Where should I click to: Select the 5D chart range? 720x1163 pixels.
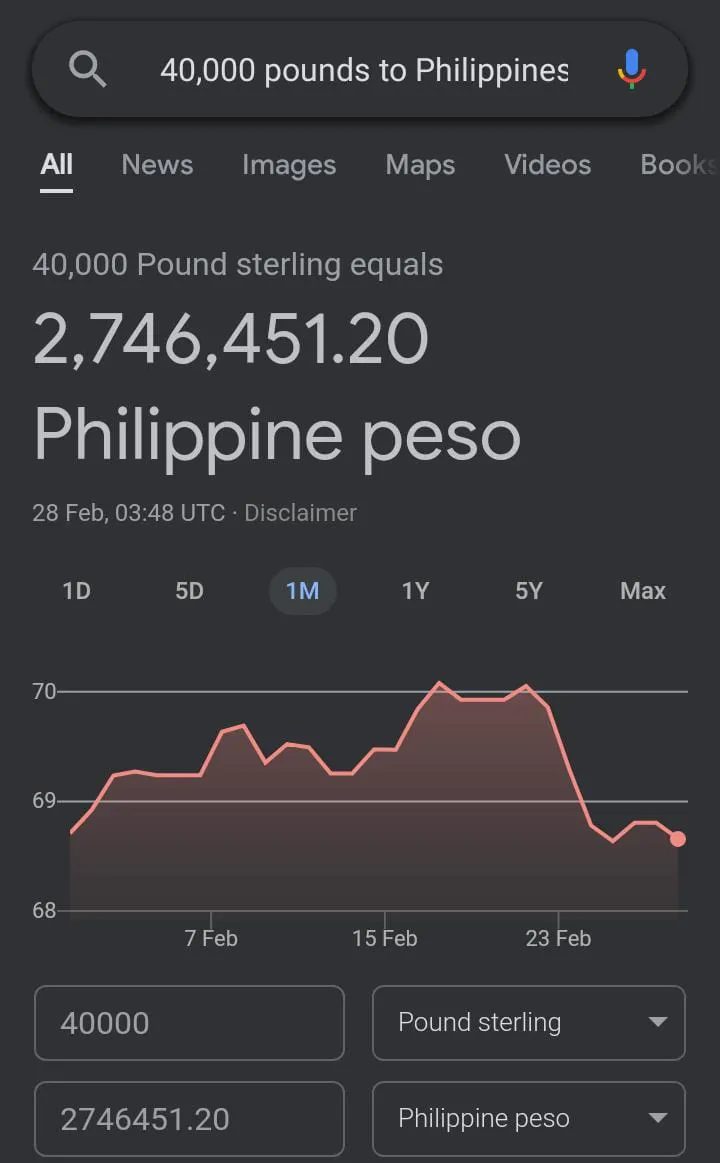(x=189, y=591)
